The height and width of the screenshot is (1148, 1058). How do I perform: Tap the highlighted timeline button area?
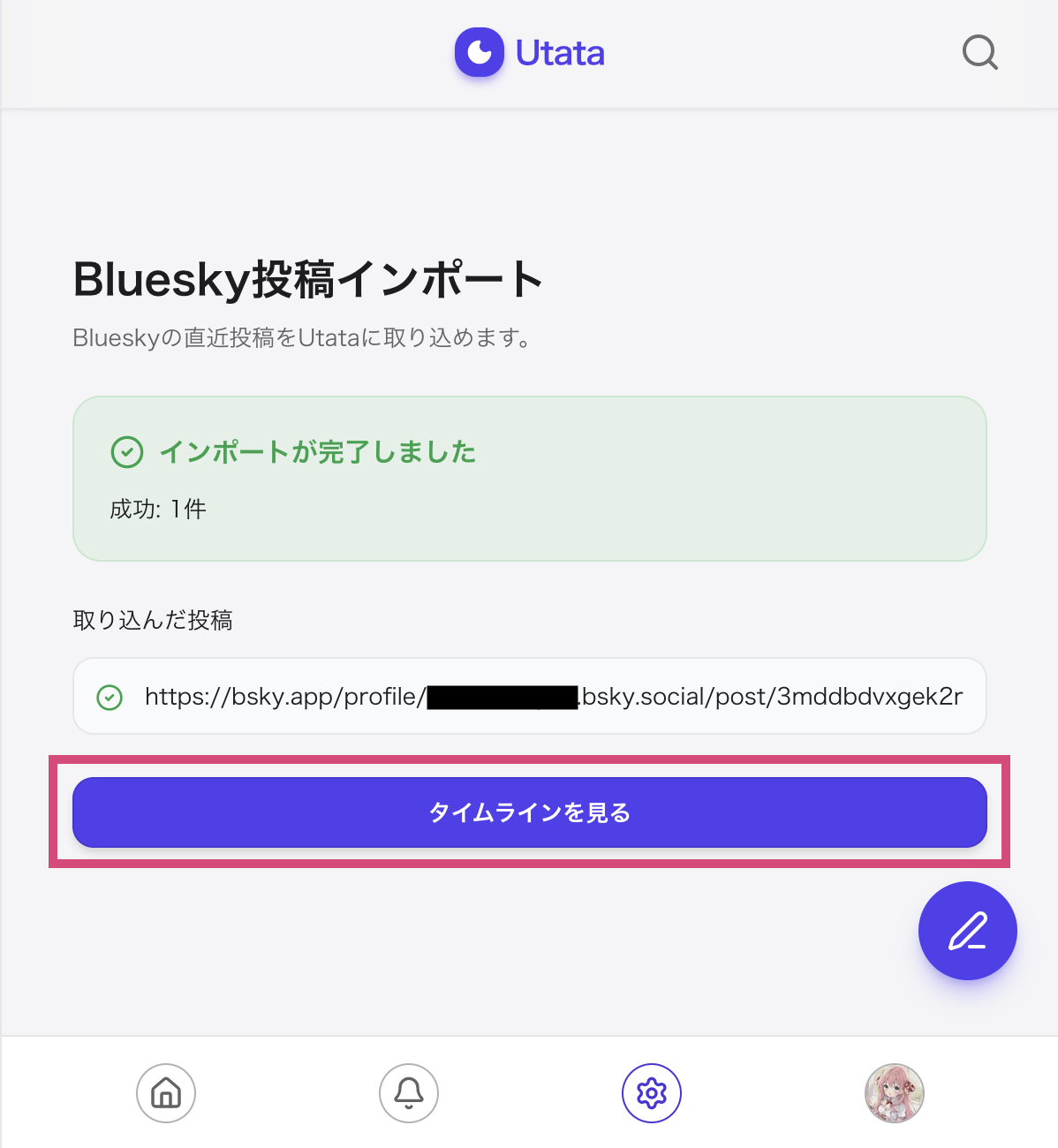529,812
